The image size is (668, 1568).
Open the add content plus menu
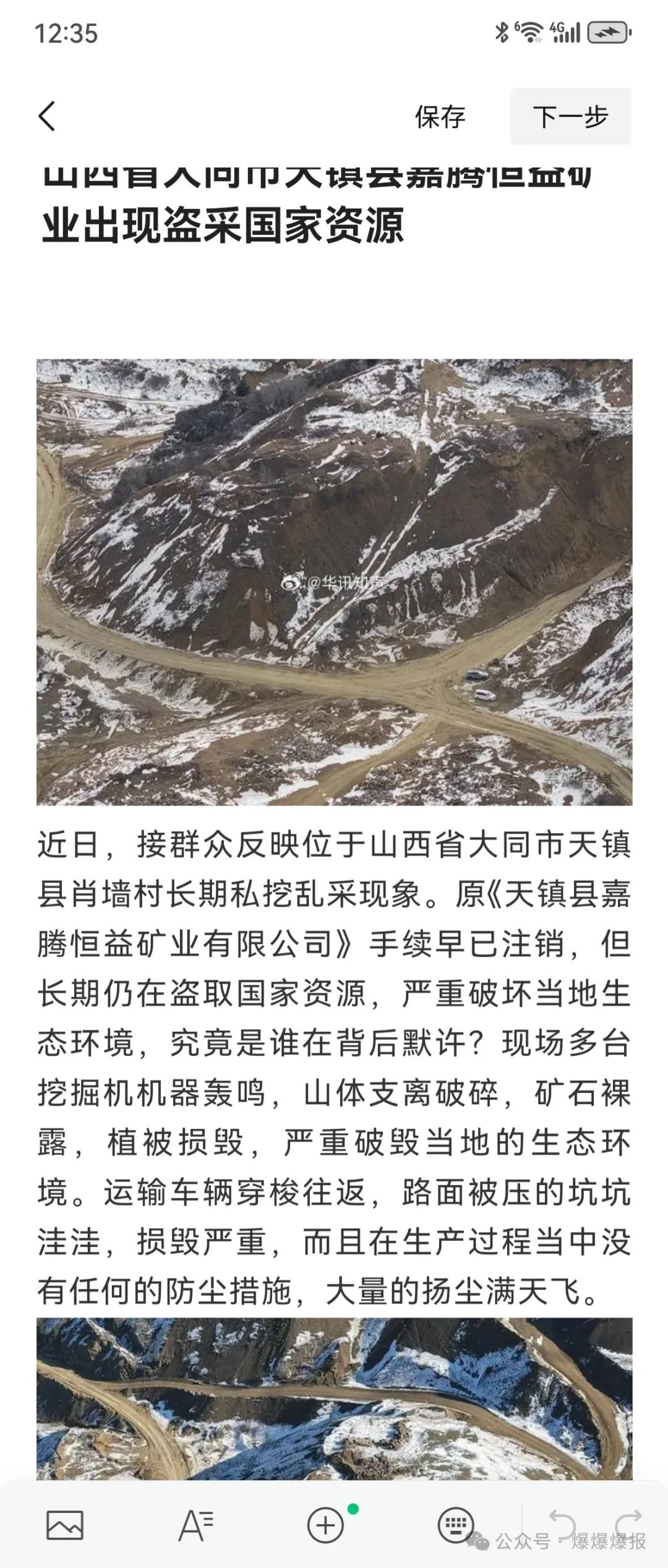pos(326,1525)
